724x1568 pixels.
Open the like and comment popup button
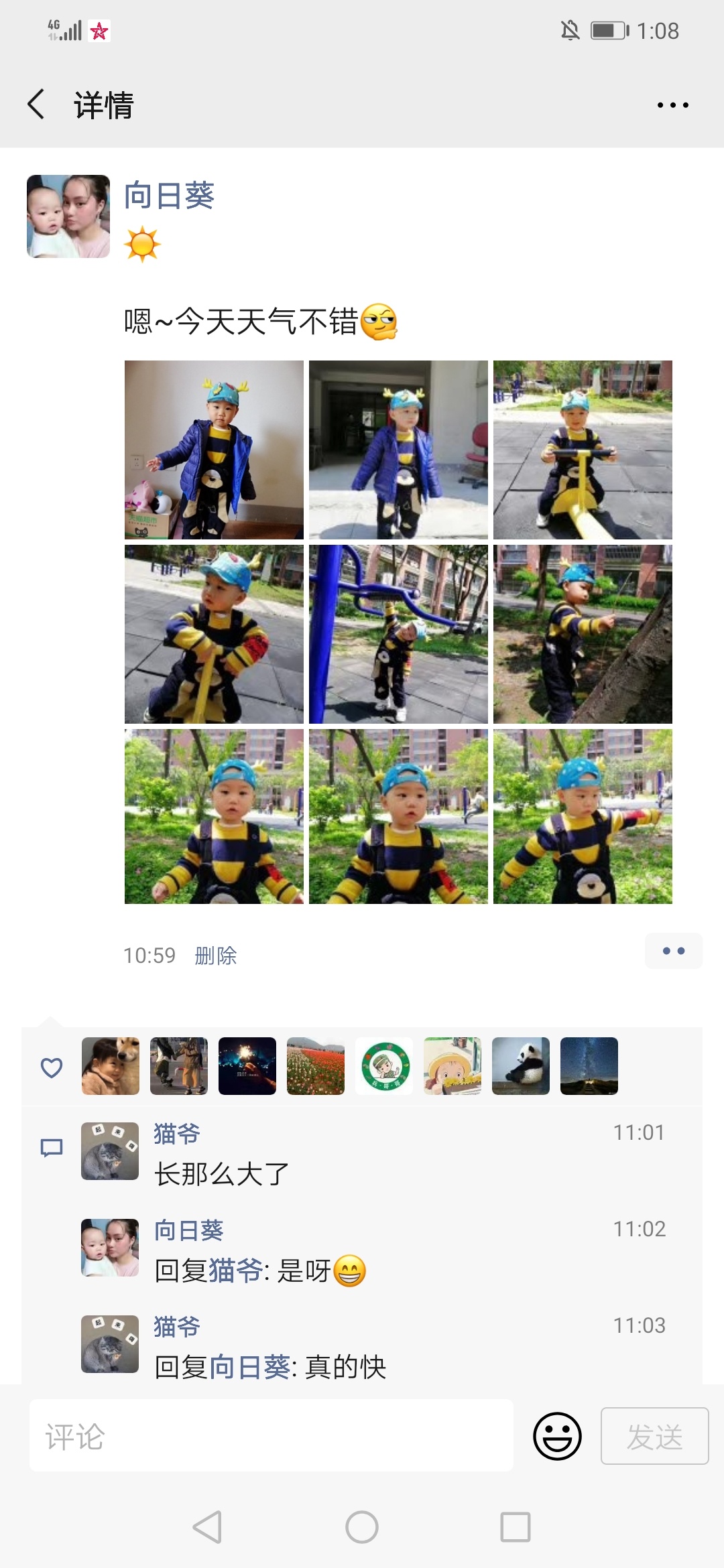click(x=674, y=951)
